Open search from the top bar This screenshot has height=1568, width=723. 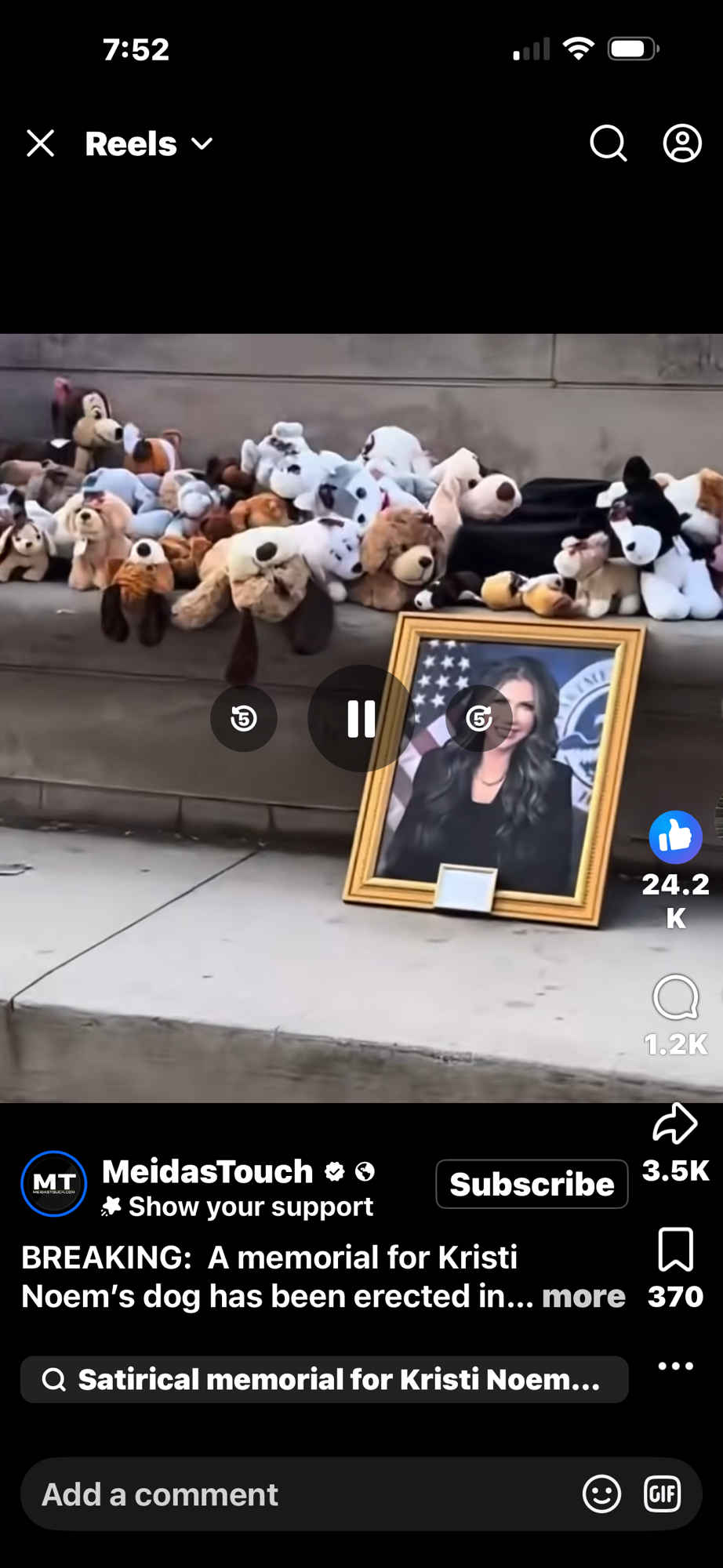point(608,144)
